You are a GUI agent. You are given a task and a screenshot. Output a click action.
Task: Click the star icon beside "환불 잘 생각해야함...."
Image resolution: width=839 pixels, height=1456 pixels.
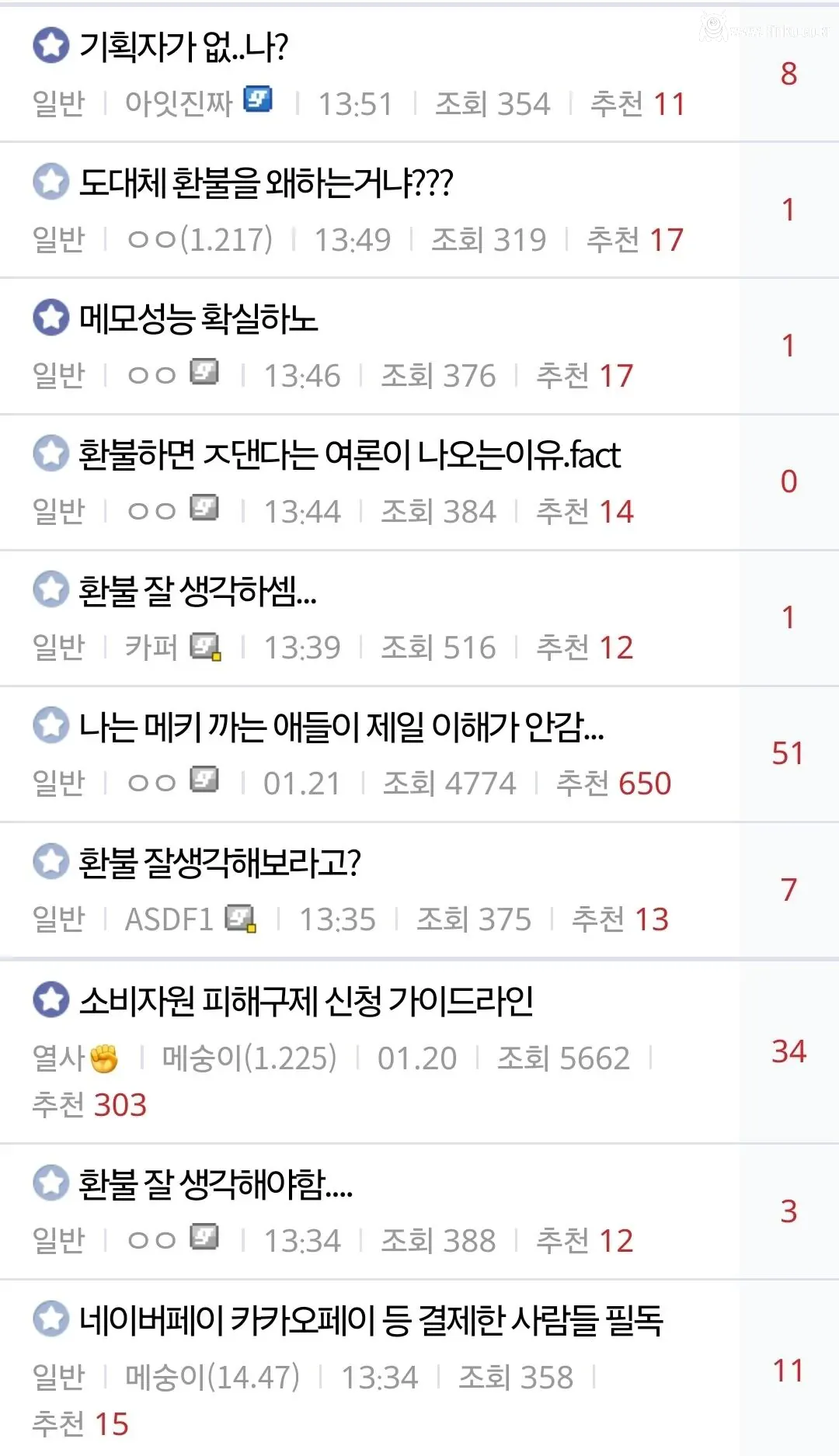coord(50,1184)
